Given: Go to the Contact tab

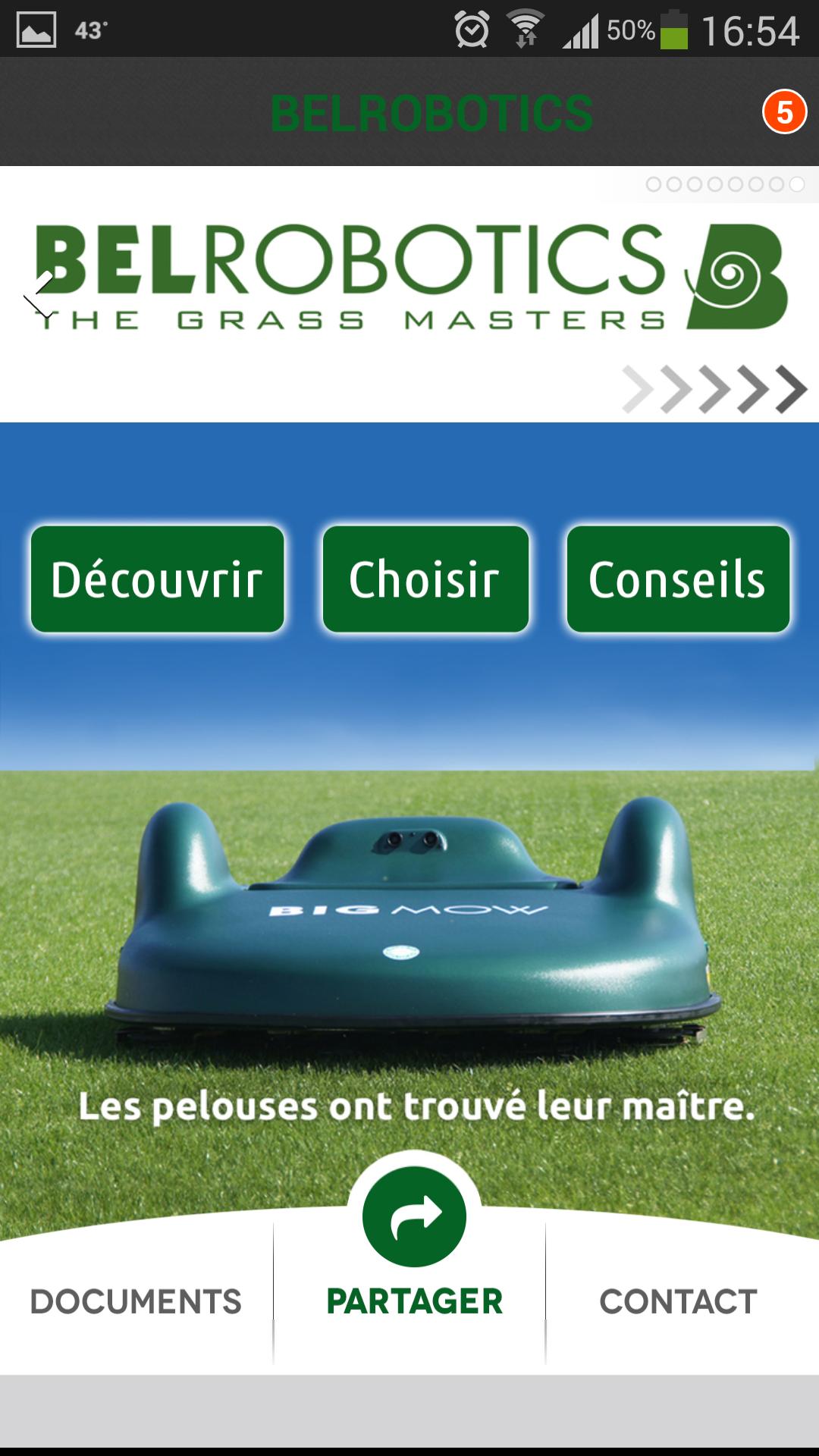Looking at the screenshot, I should pyautogui.click(x=679, y=1301).
